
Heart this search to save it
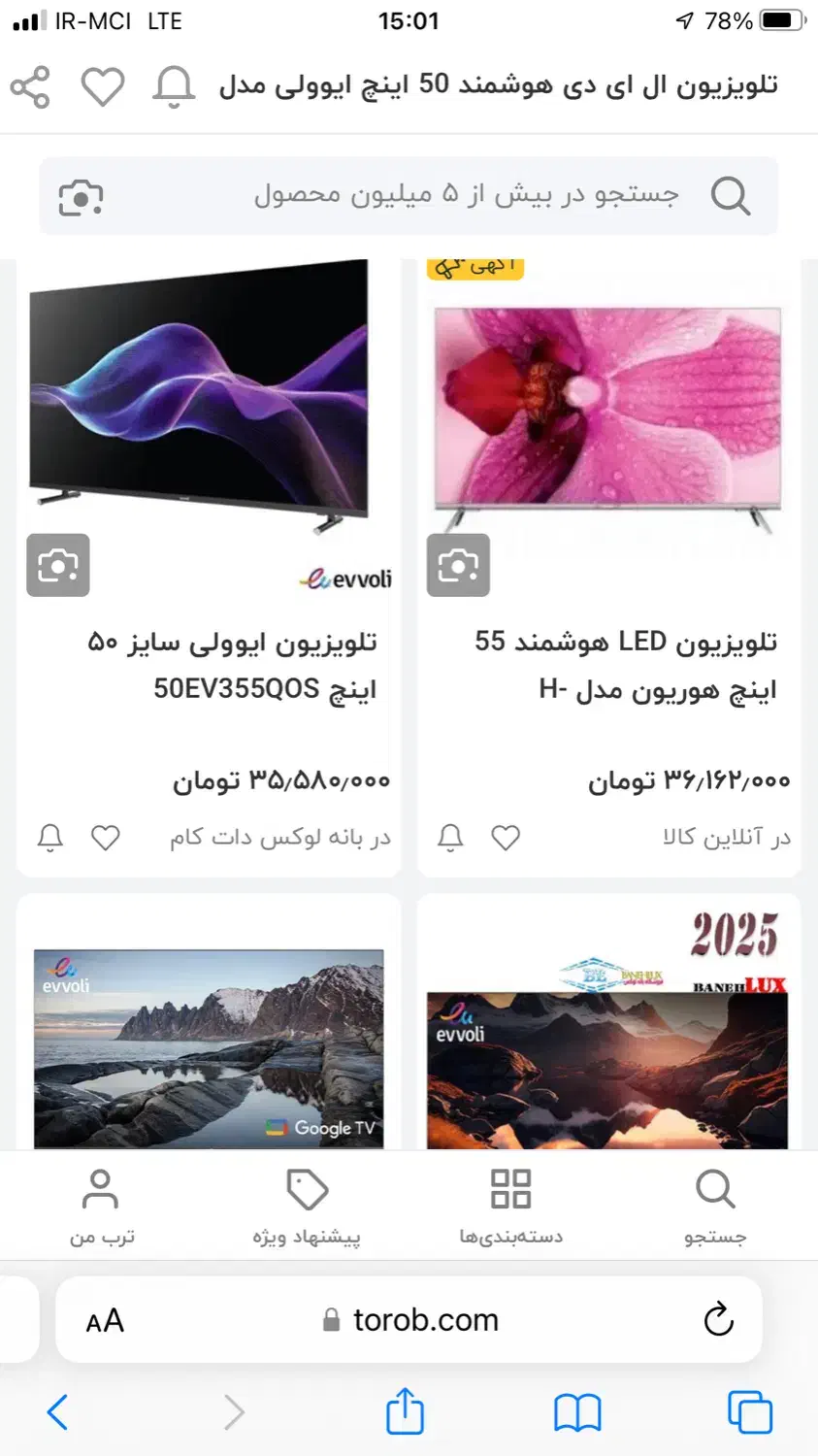click(102, 85)
